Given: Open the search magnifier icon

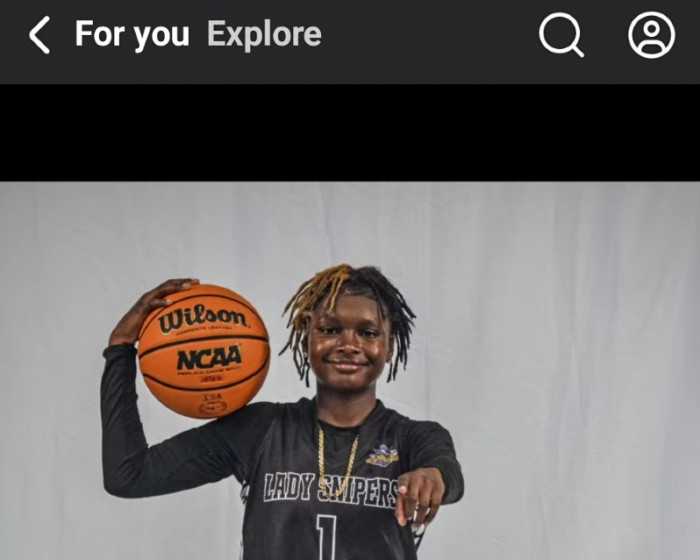Looking at the screenshot, I should click(x=561, y=35).
